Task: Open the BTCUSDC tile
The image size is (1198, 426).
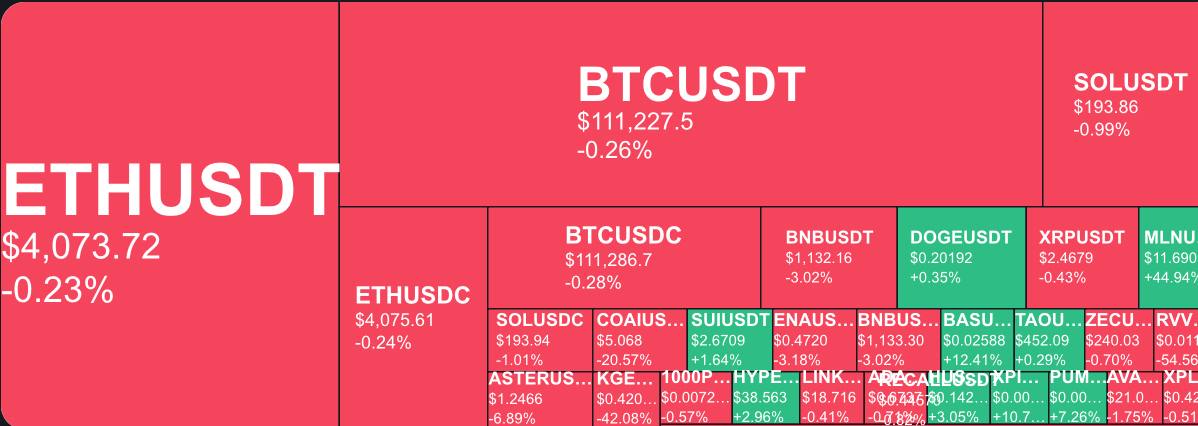Action: [623, 258]
